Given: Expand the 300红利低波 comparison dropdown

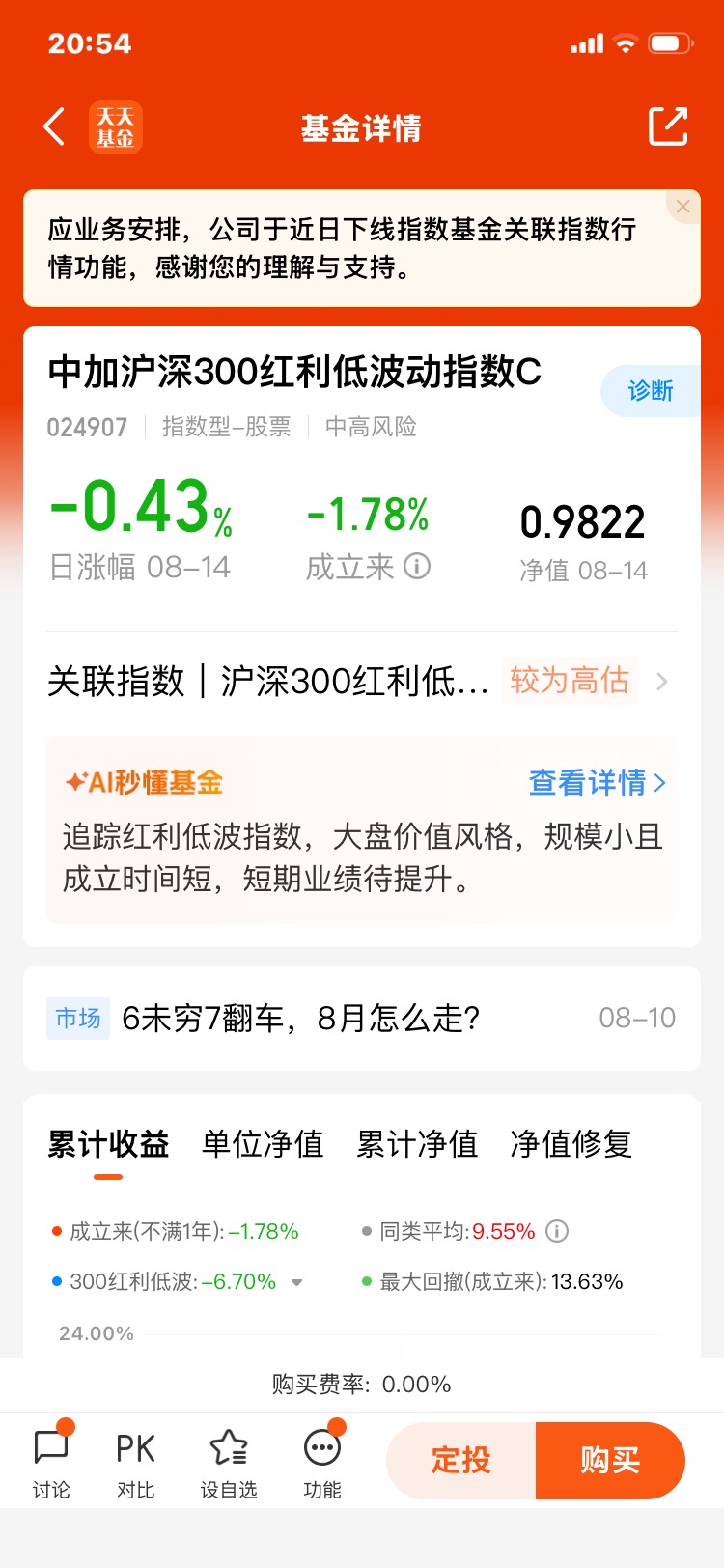Looking at the screenshot, I should pyautogui.click(x=297, y=1283).
